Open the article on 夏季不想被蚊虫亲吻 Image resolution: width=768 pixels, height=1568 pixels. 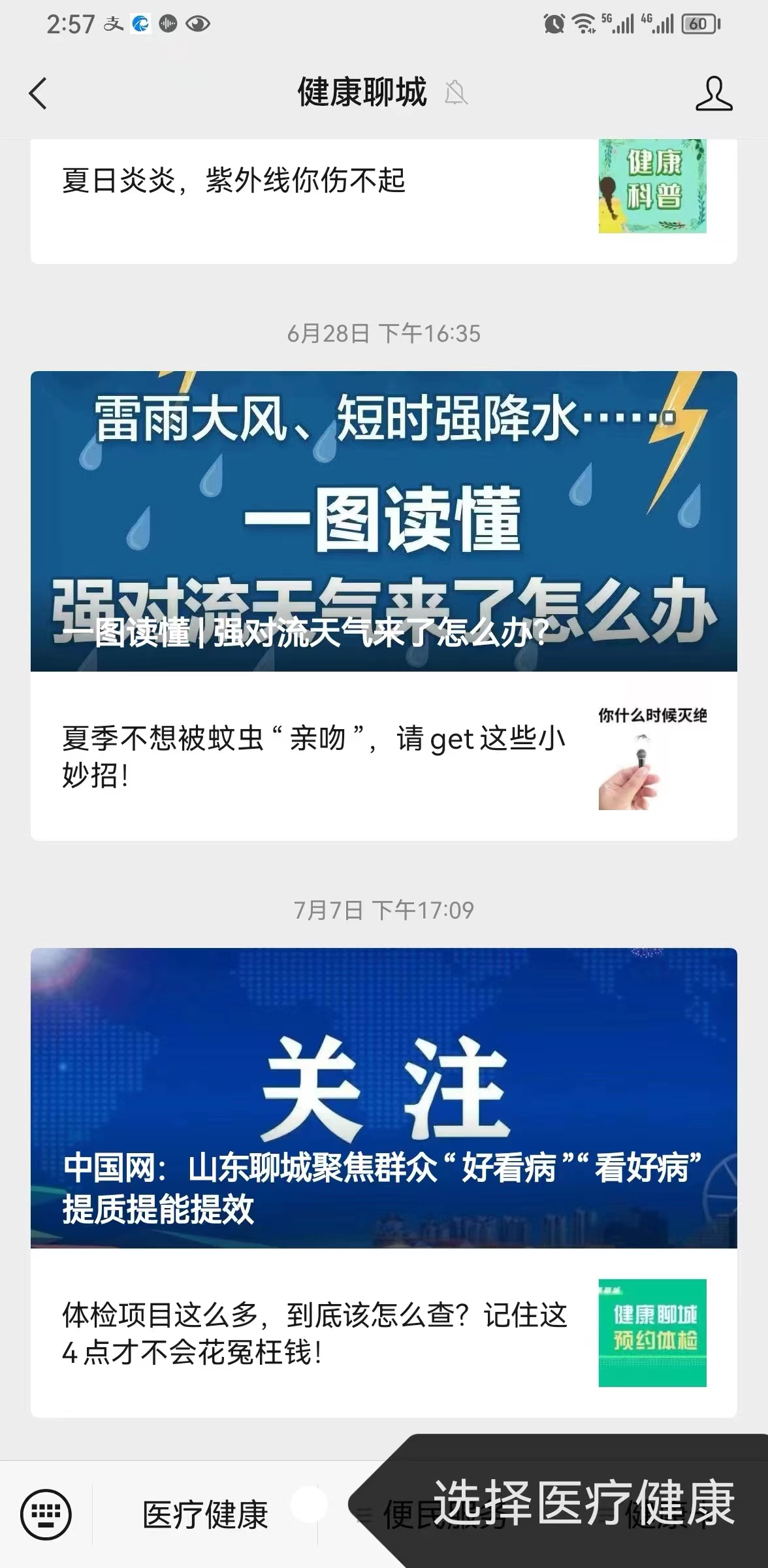coord(313,757)
